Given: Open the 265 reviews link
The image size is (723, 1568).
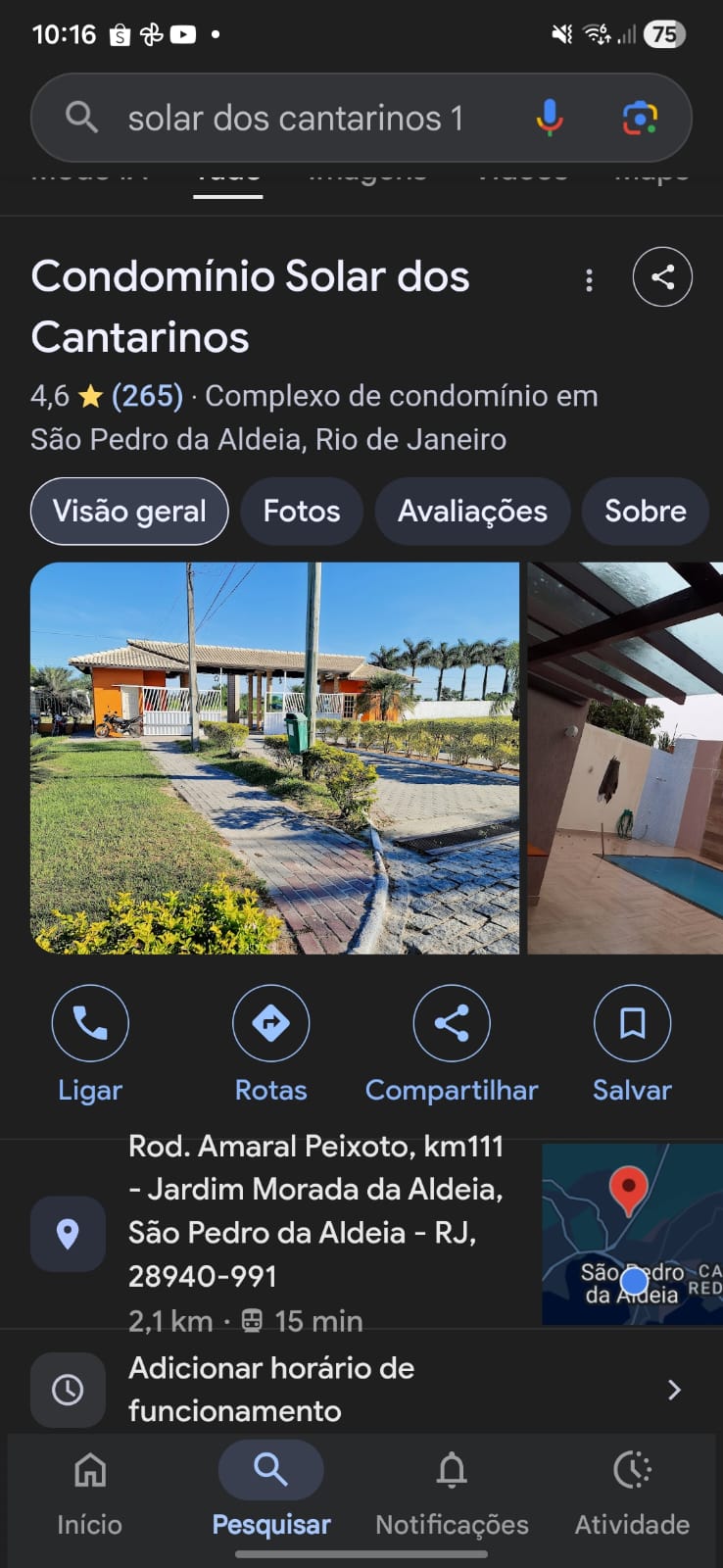Looking at the screenshot, I should tap(147, 396).
